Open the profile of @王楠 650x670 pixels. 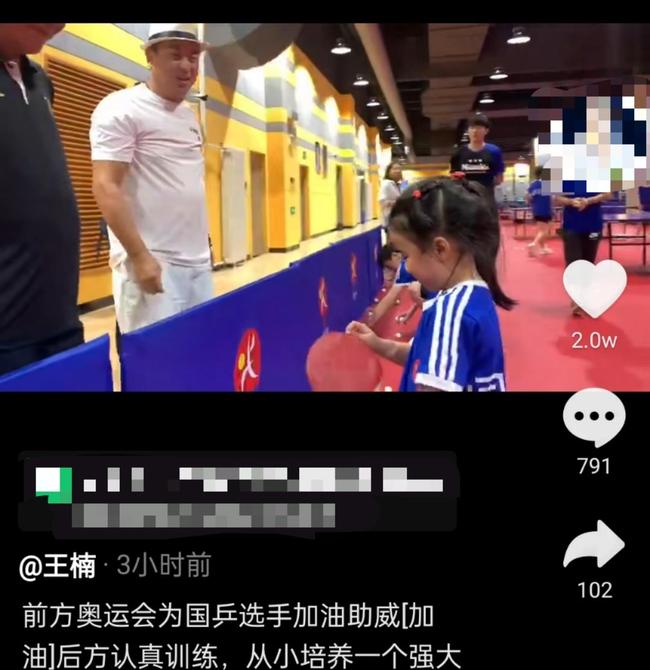coord(58,566)
